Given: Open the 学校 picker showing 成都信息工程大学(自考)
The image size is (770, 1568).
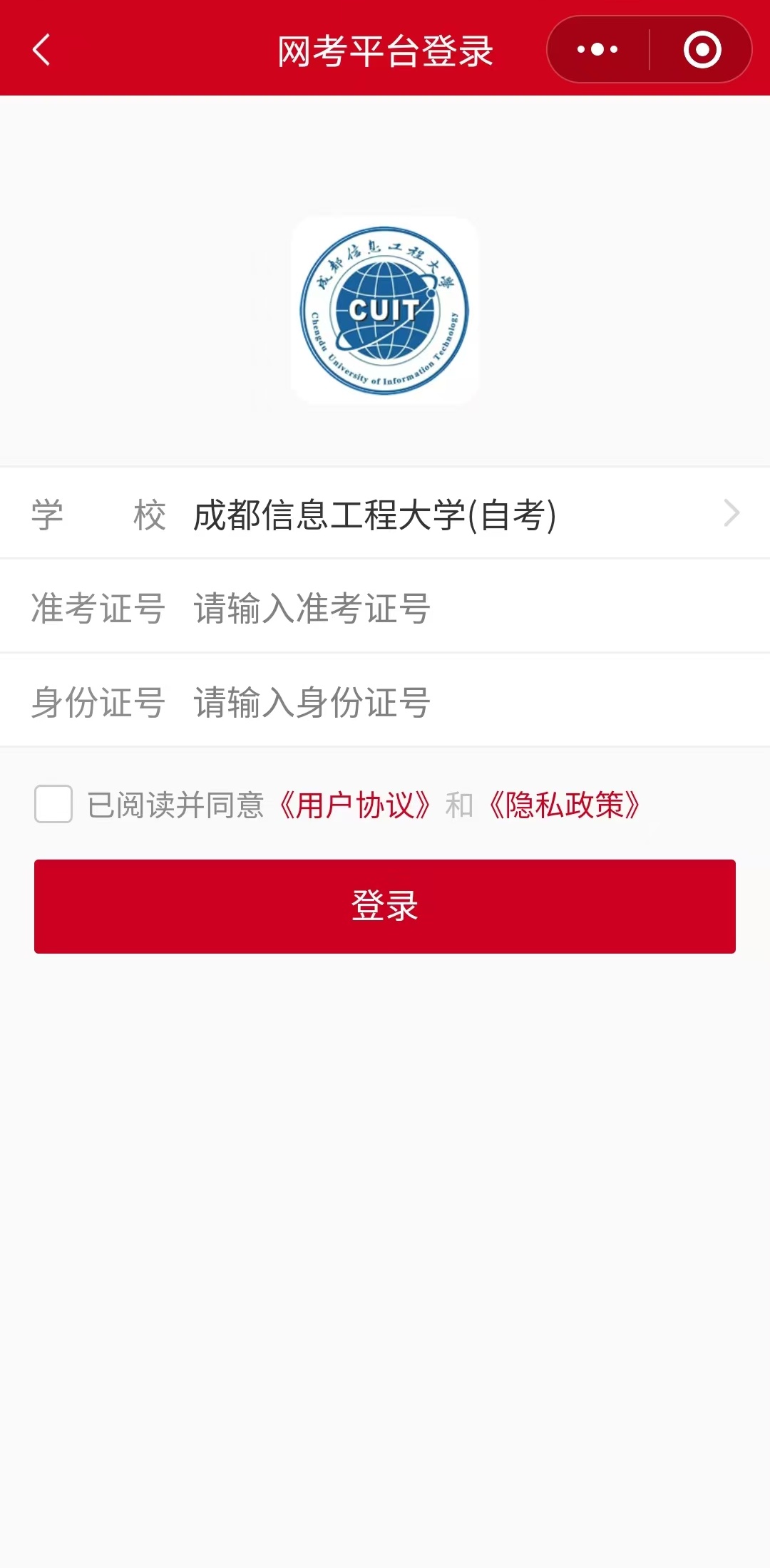Looking at the screenshot, I should [385, 513].
